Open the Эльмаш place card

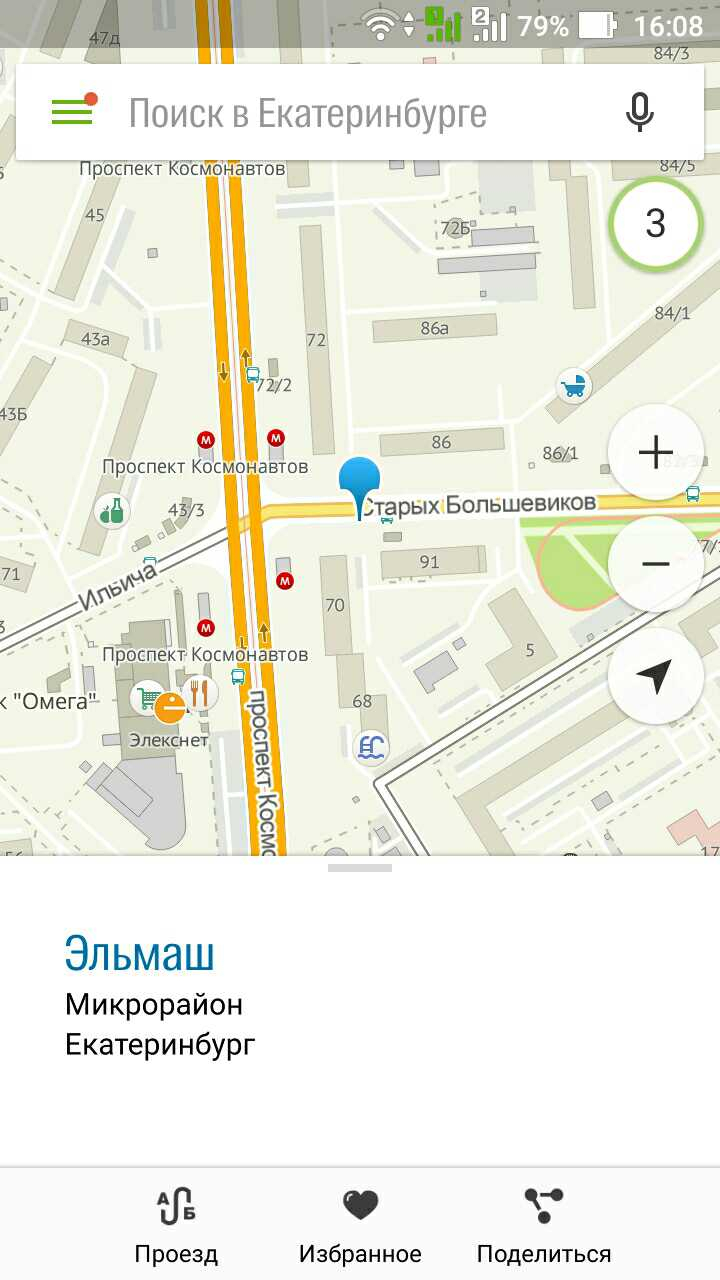[140, 955]
